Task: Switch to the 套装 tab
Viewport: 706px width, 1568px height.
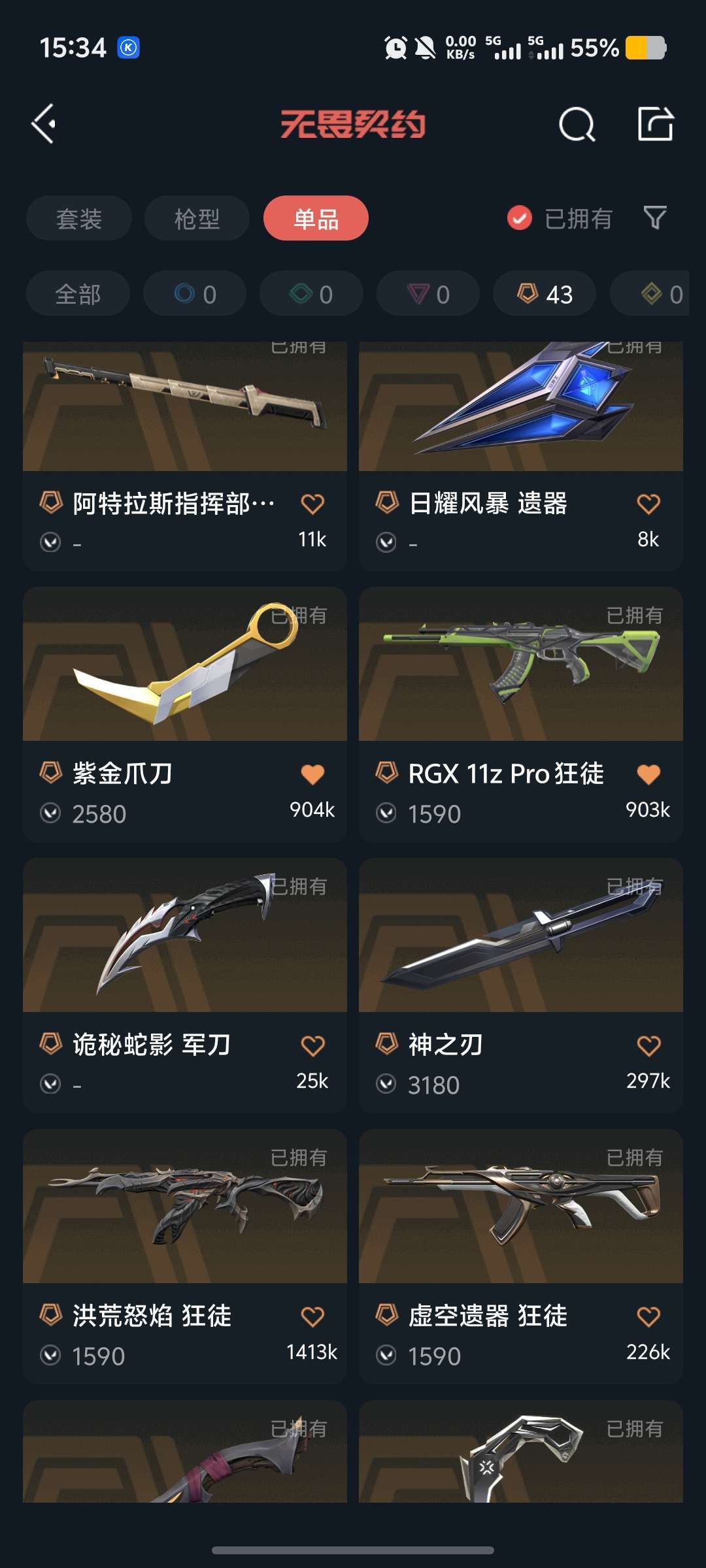Action: [x=79, y=219]
